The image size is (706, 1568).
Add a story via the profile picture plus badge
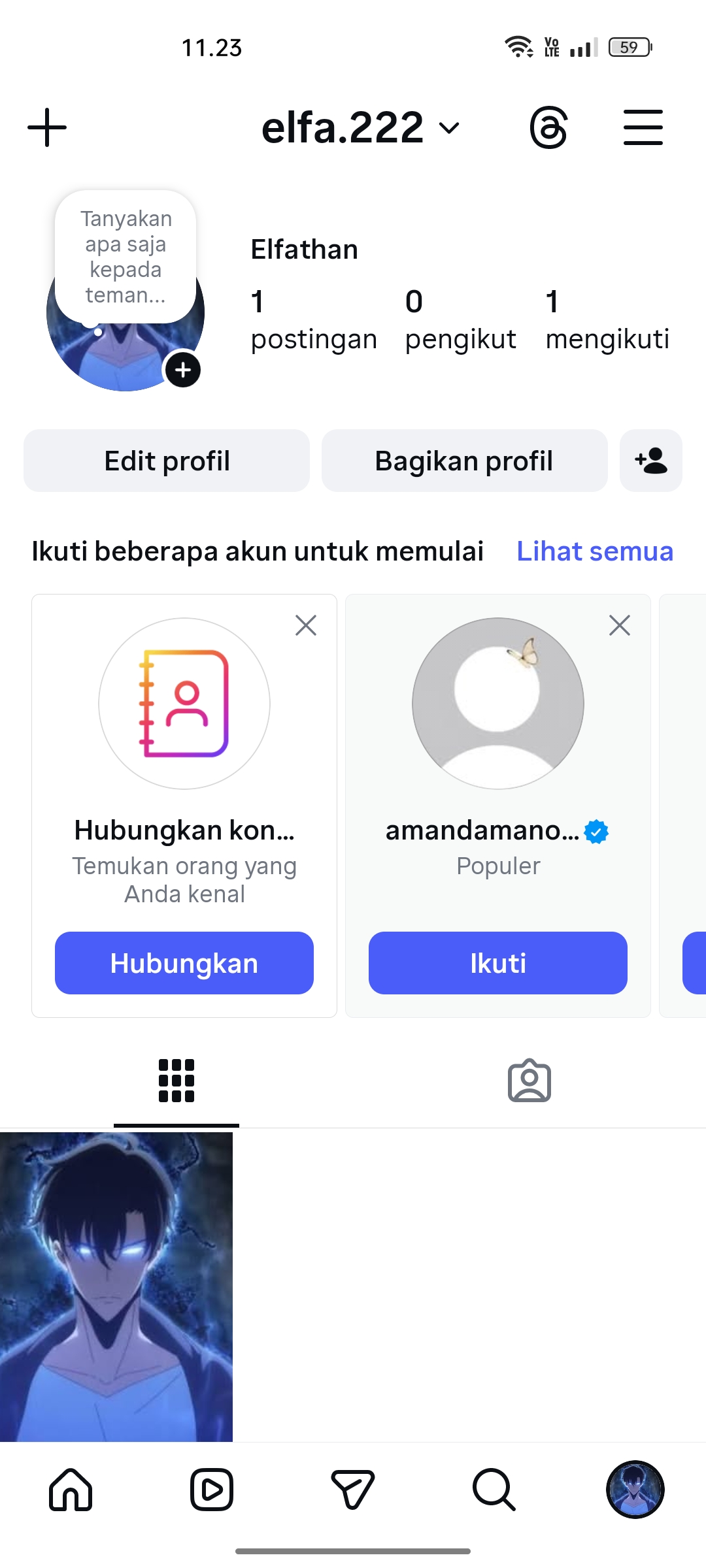(183, 370)
